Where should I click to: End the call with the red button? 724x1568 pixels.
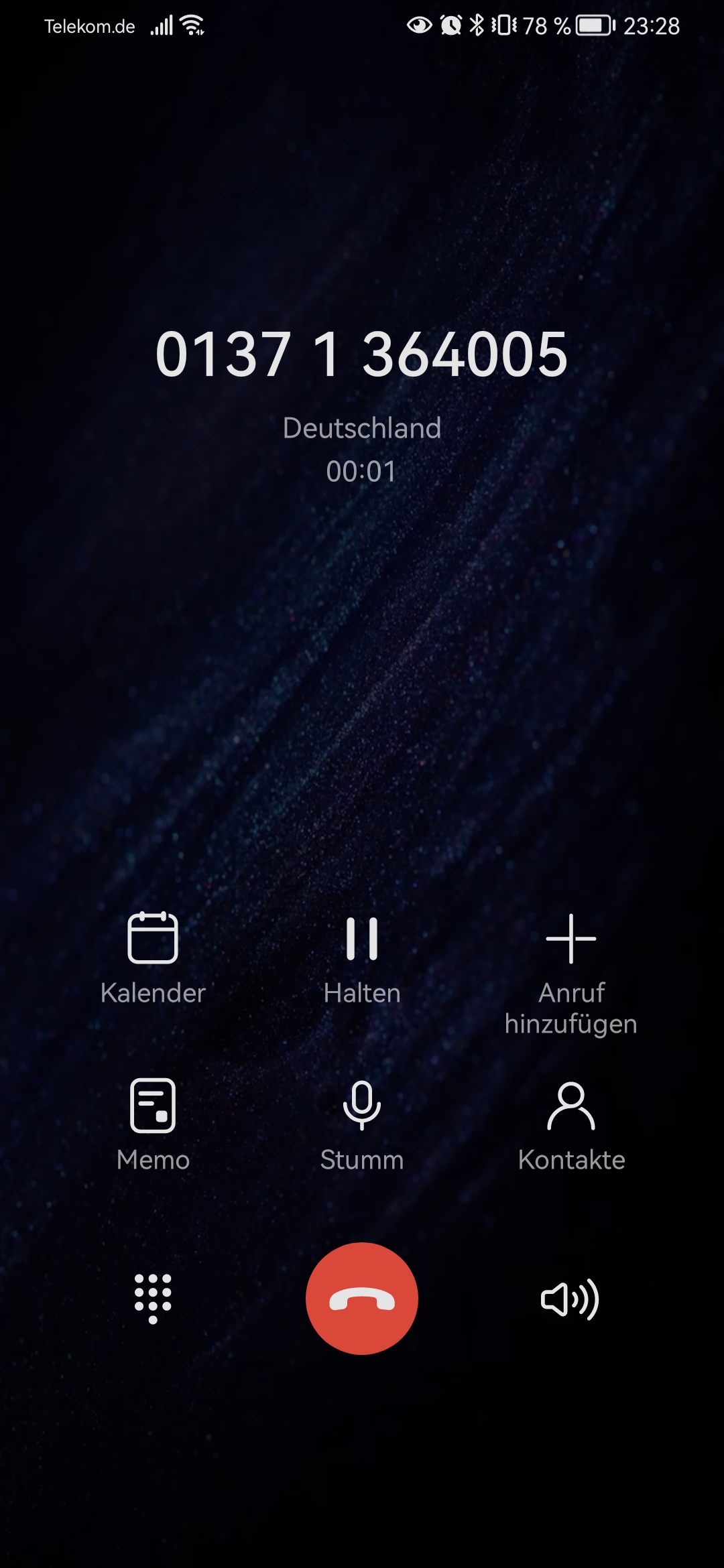[x=362, y=1299]
